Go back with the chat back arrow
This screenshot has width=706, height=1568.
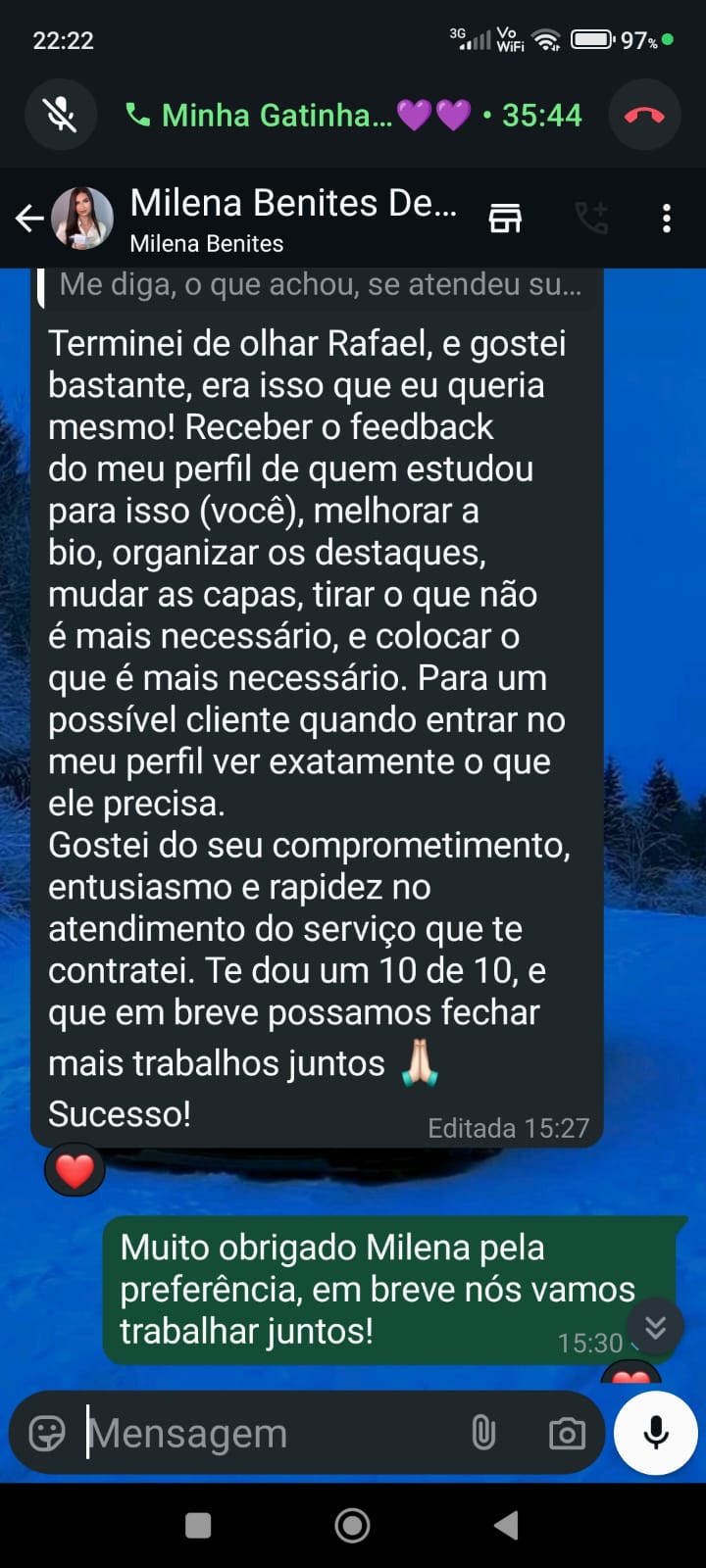click(x=29, y=218)
